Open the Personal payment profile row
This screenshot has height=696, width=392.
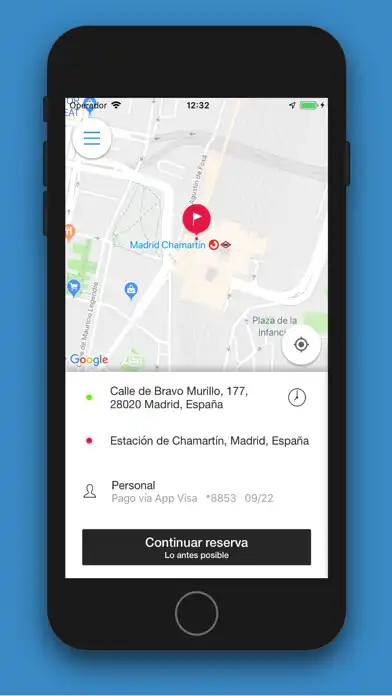196,491
